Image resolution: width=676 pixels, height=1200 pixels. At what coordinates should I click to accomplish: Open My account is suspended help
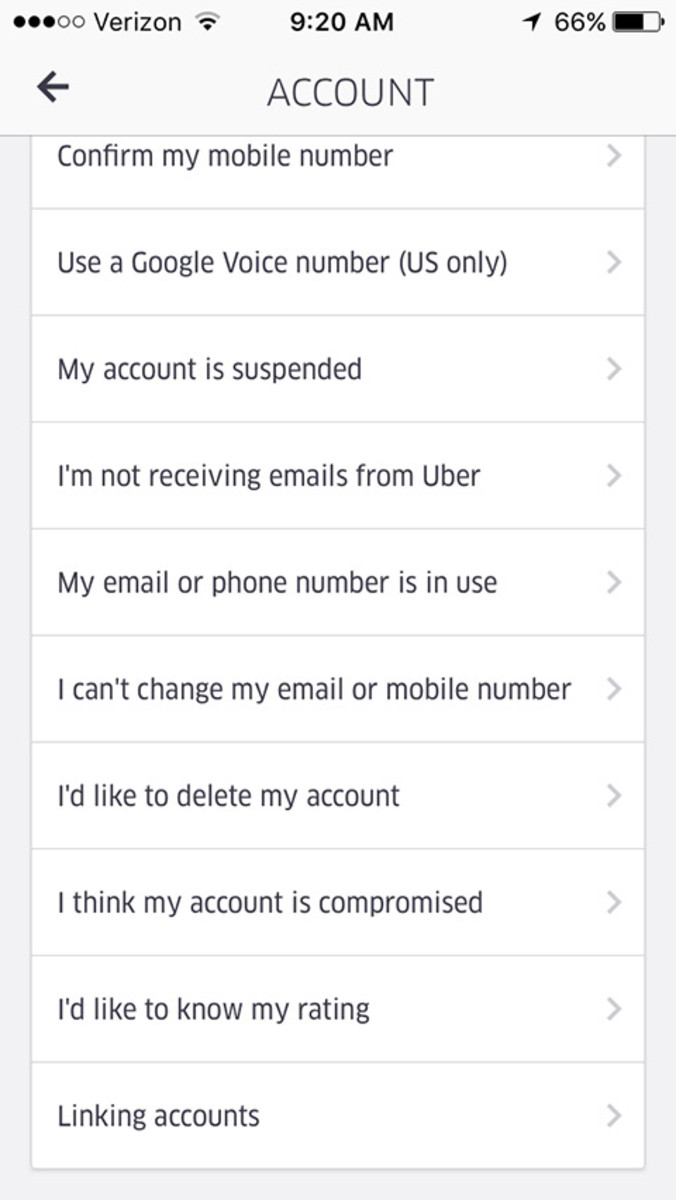[337, 370]
